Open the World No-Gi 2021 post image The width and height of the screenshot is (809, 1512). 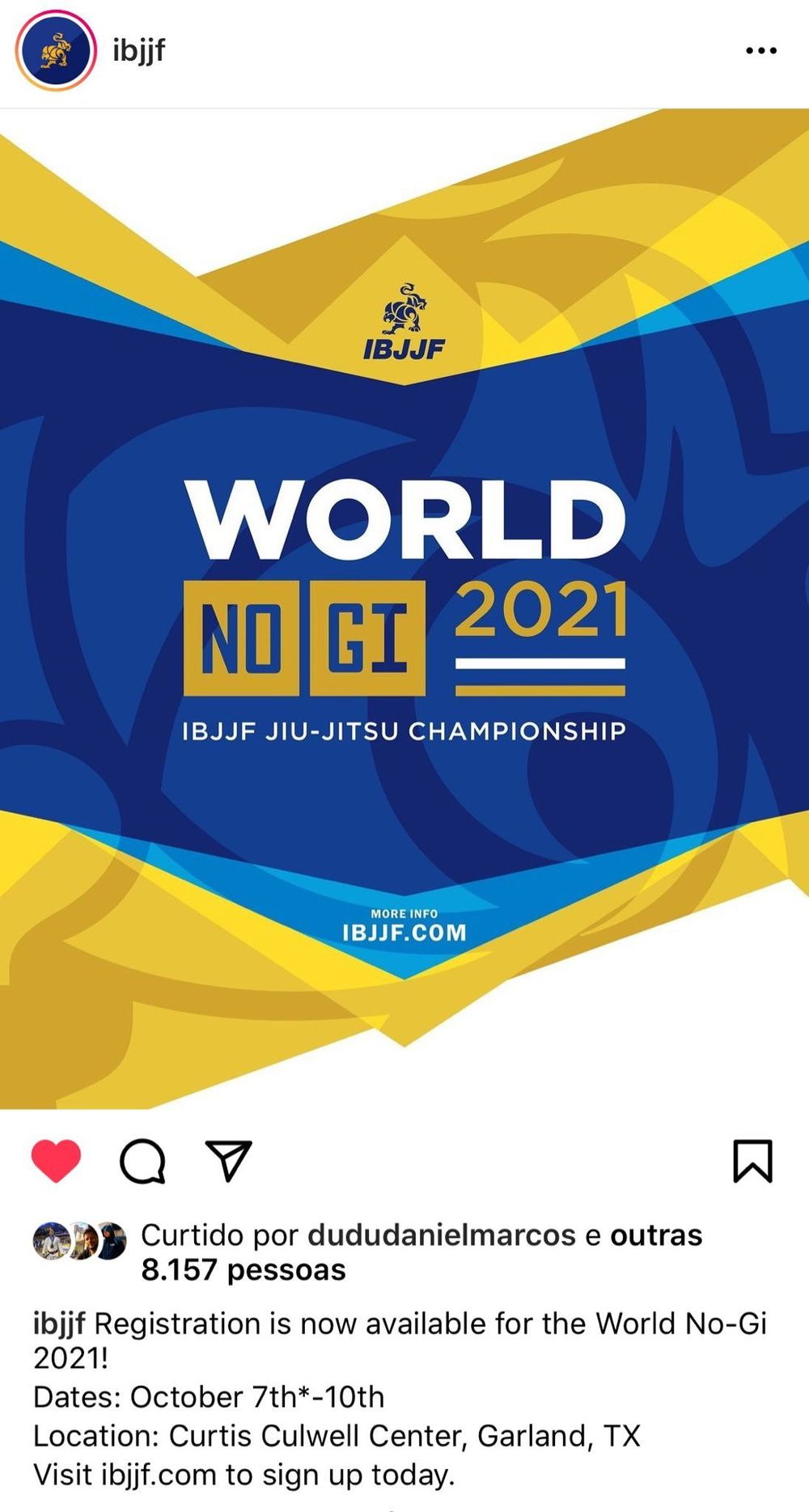tap(404, 608)
